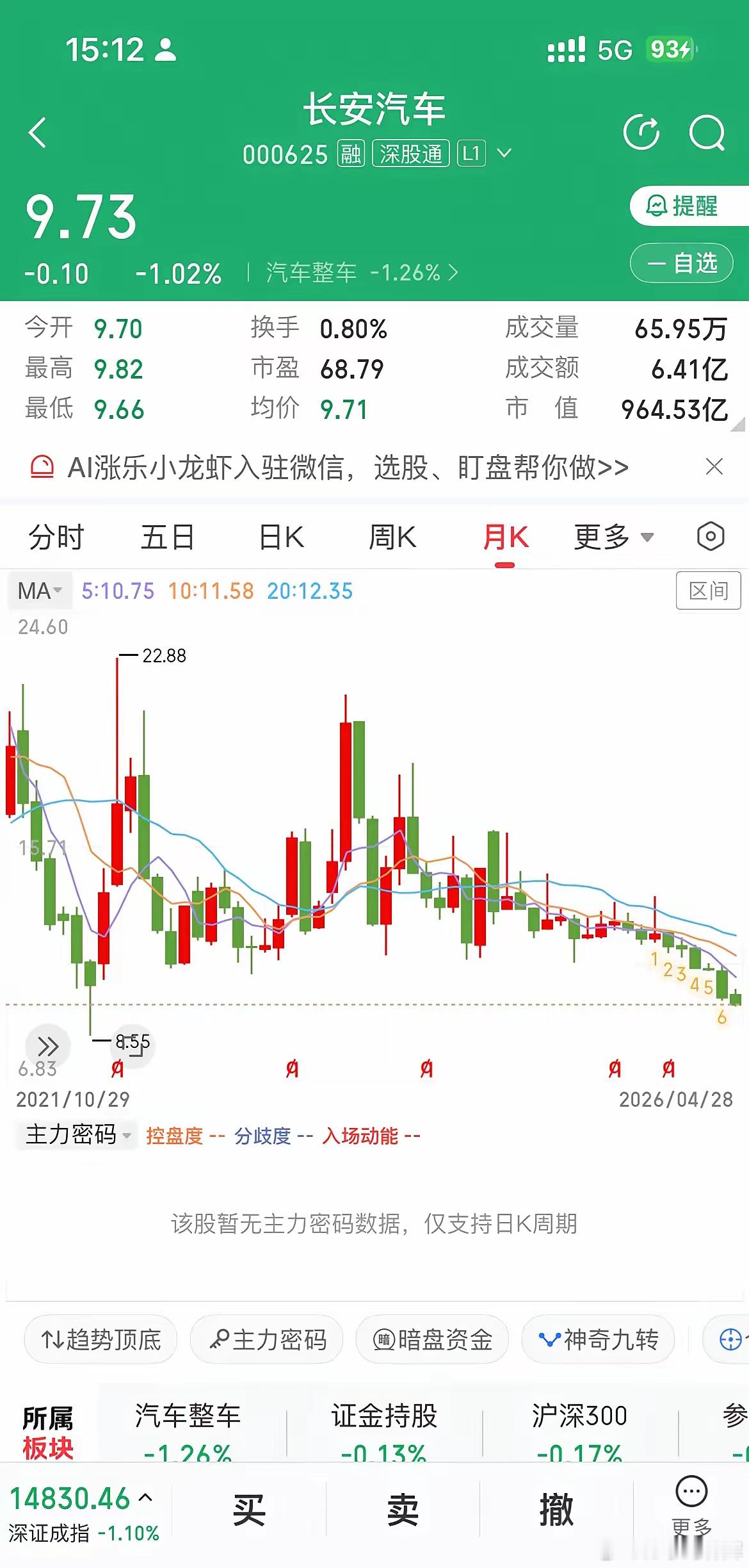The height and width of the screenshot is (1568, 749).
Task: Open the MA moving-average dropdown
Action: pos(39,591)
